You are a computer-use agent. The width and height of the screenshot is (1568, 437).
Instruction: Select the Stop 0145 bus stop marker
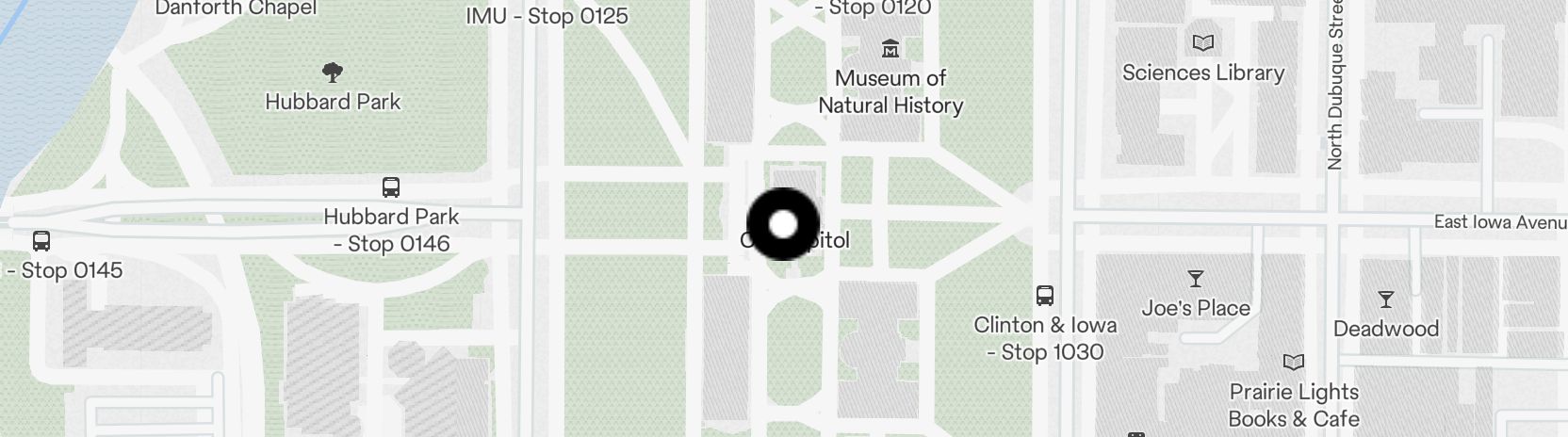[41, 241]
